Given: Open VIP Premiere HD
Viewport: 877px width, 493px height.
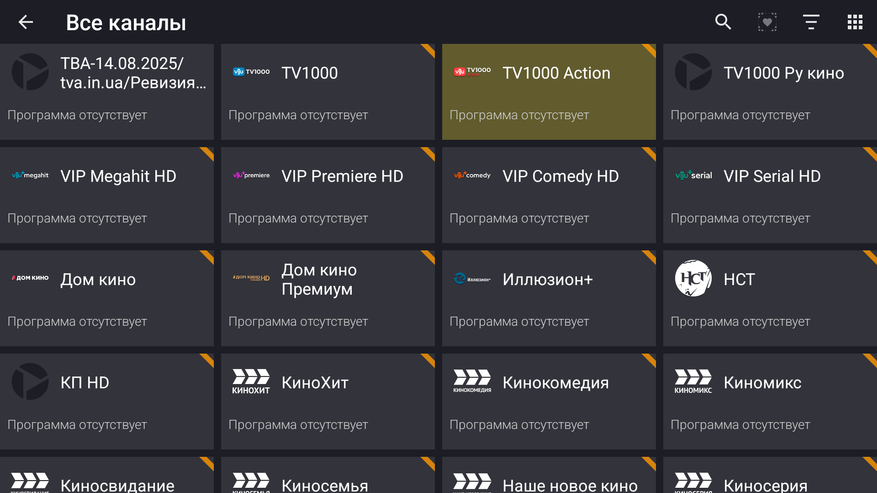Looking at the screenshot, I should click(327, 195).
